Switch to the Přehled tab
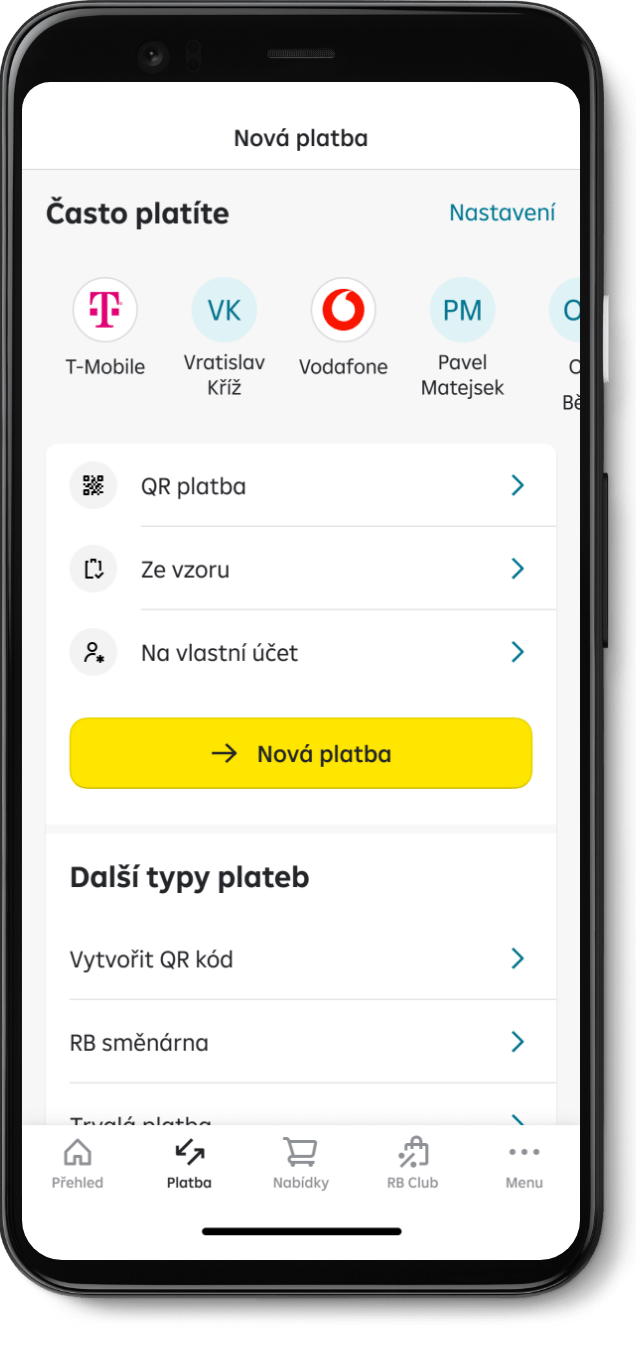 [x=77, y=1164]
